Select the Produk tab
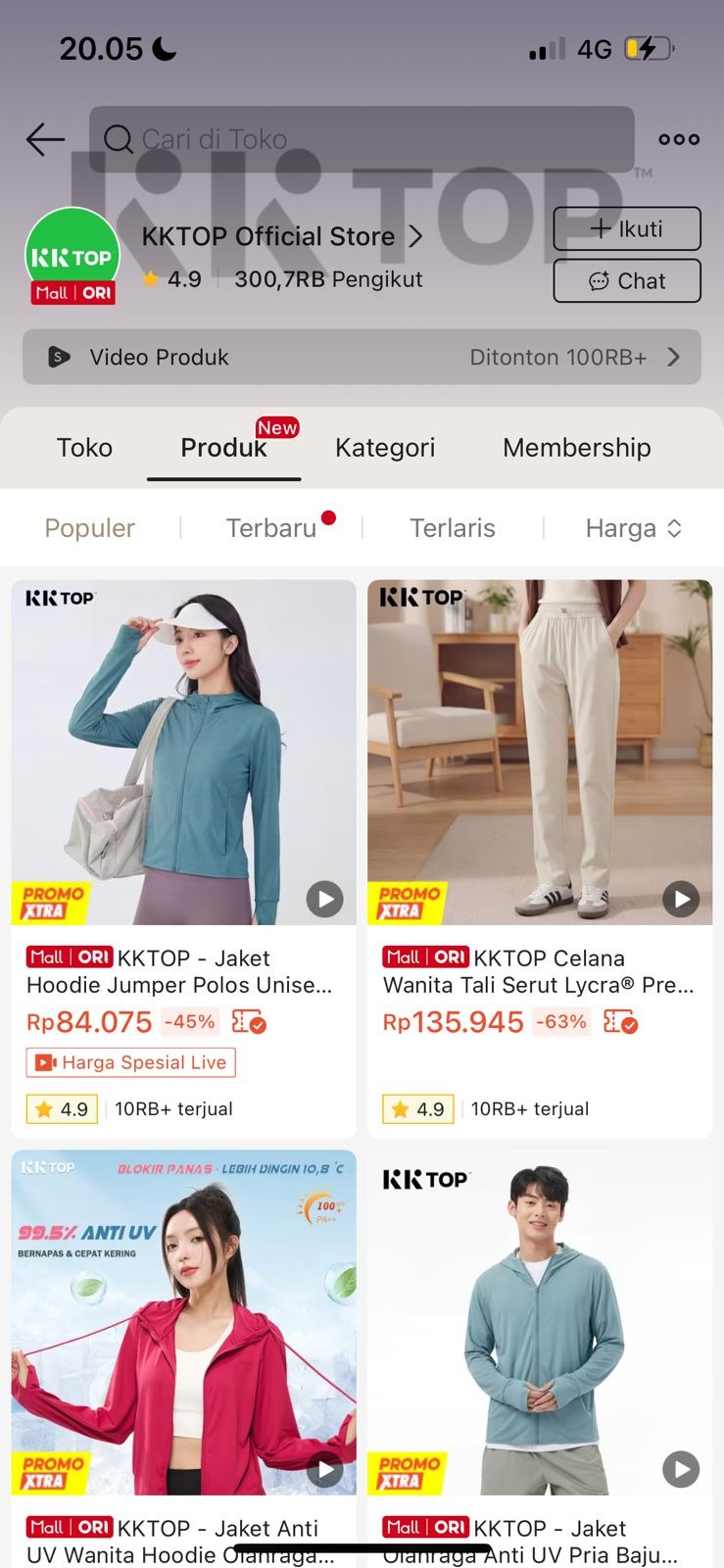The height and width of the screenshot is (1568, 724). 223,448
